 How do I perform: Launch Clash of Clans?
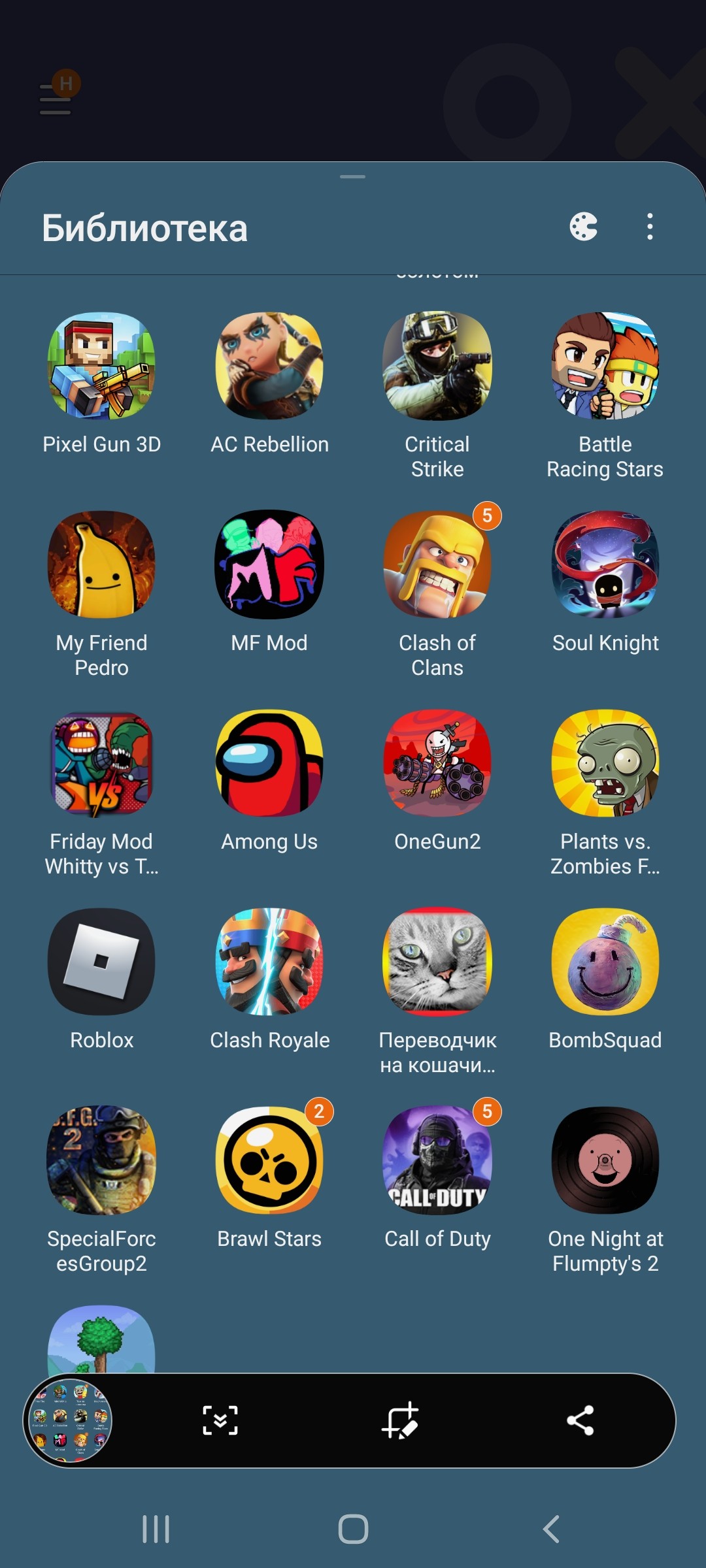tap(437, 564)
